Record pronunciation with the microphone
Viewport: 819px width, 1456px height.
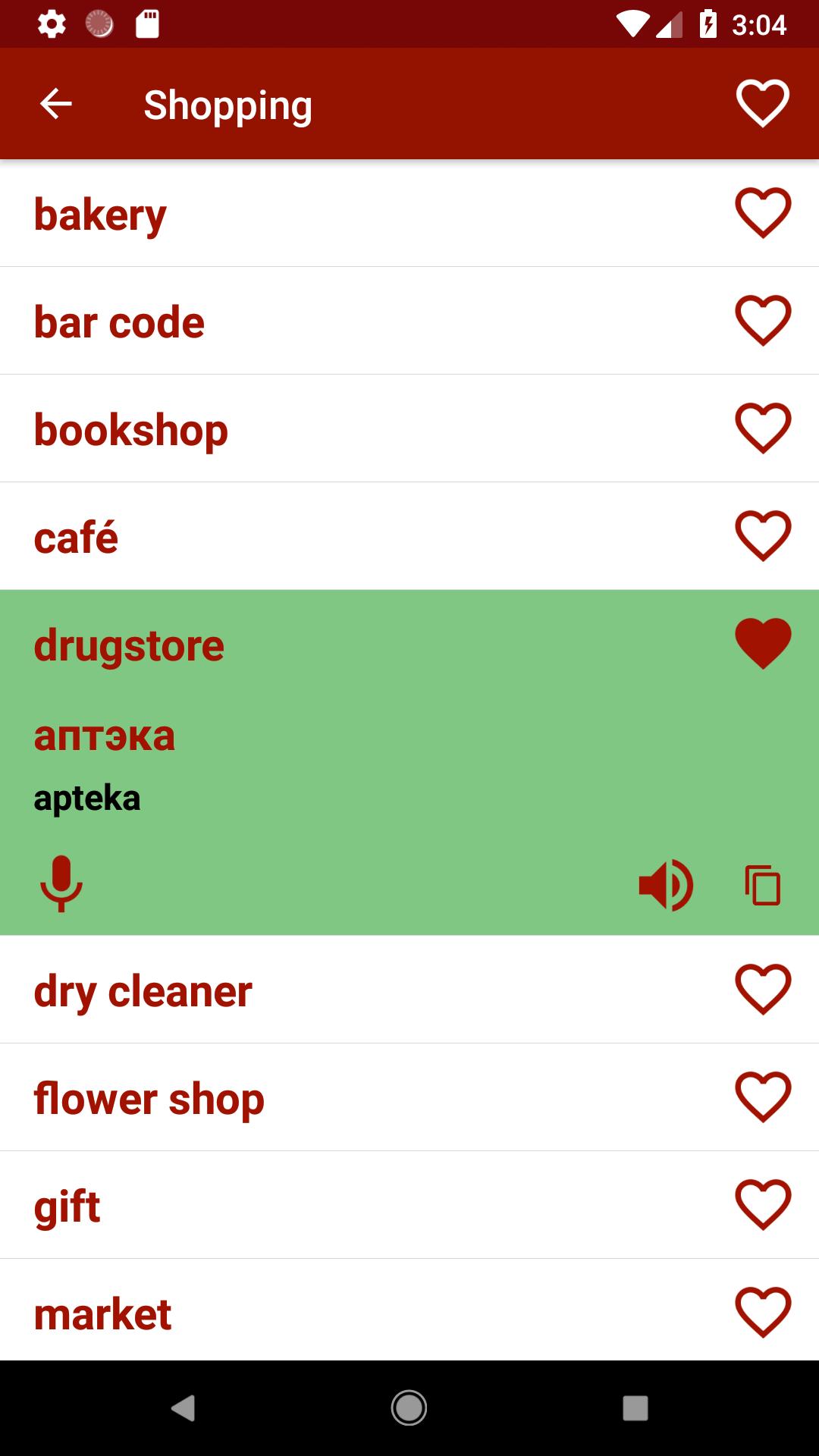pyautogui.click(x=61, y=884)
